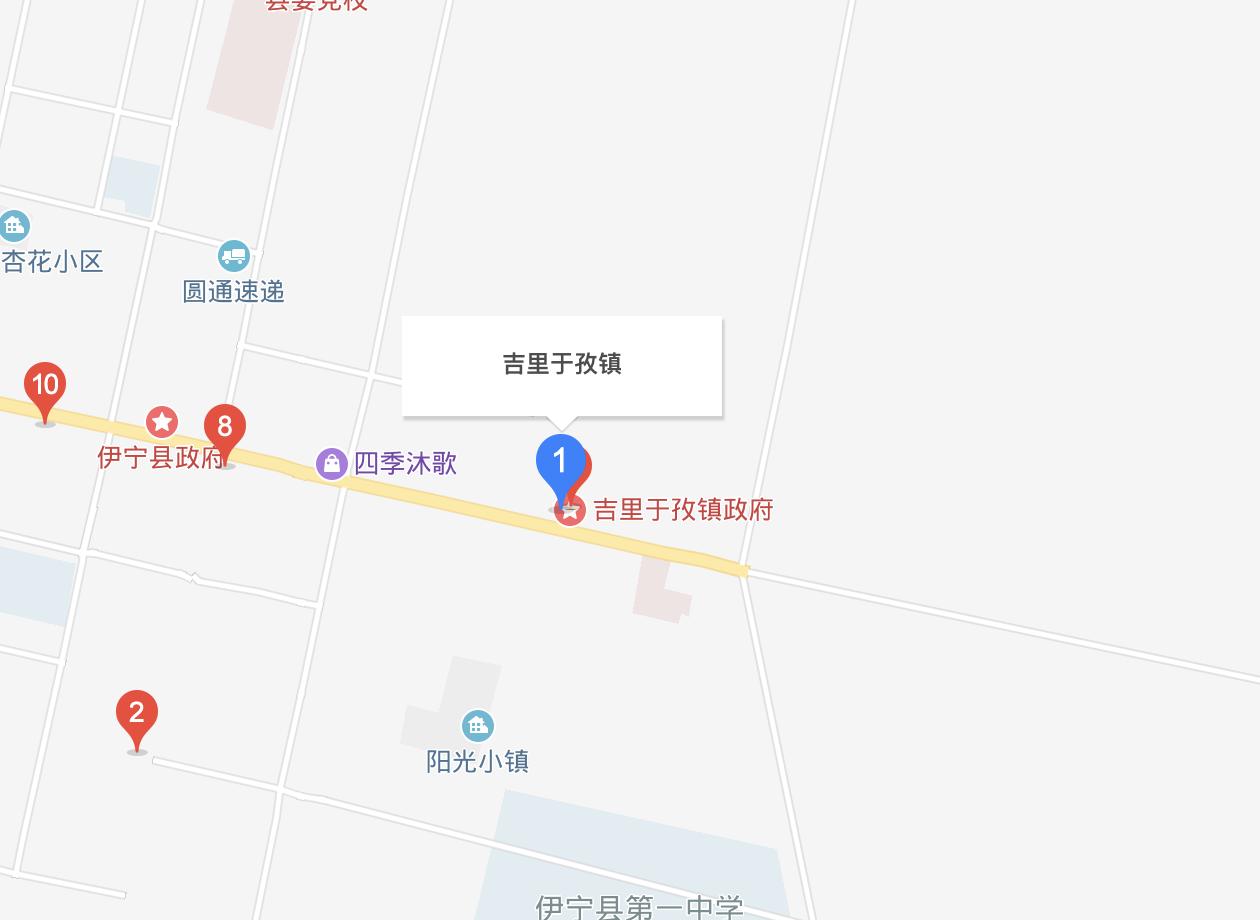The width and height of the screenshot is (1260, 920).
Task: Open the 圆通速递 delivery icon
Action: (234, 256)
